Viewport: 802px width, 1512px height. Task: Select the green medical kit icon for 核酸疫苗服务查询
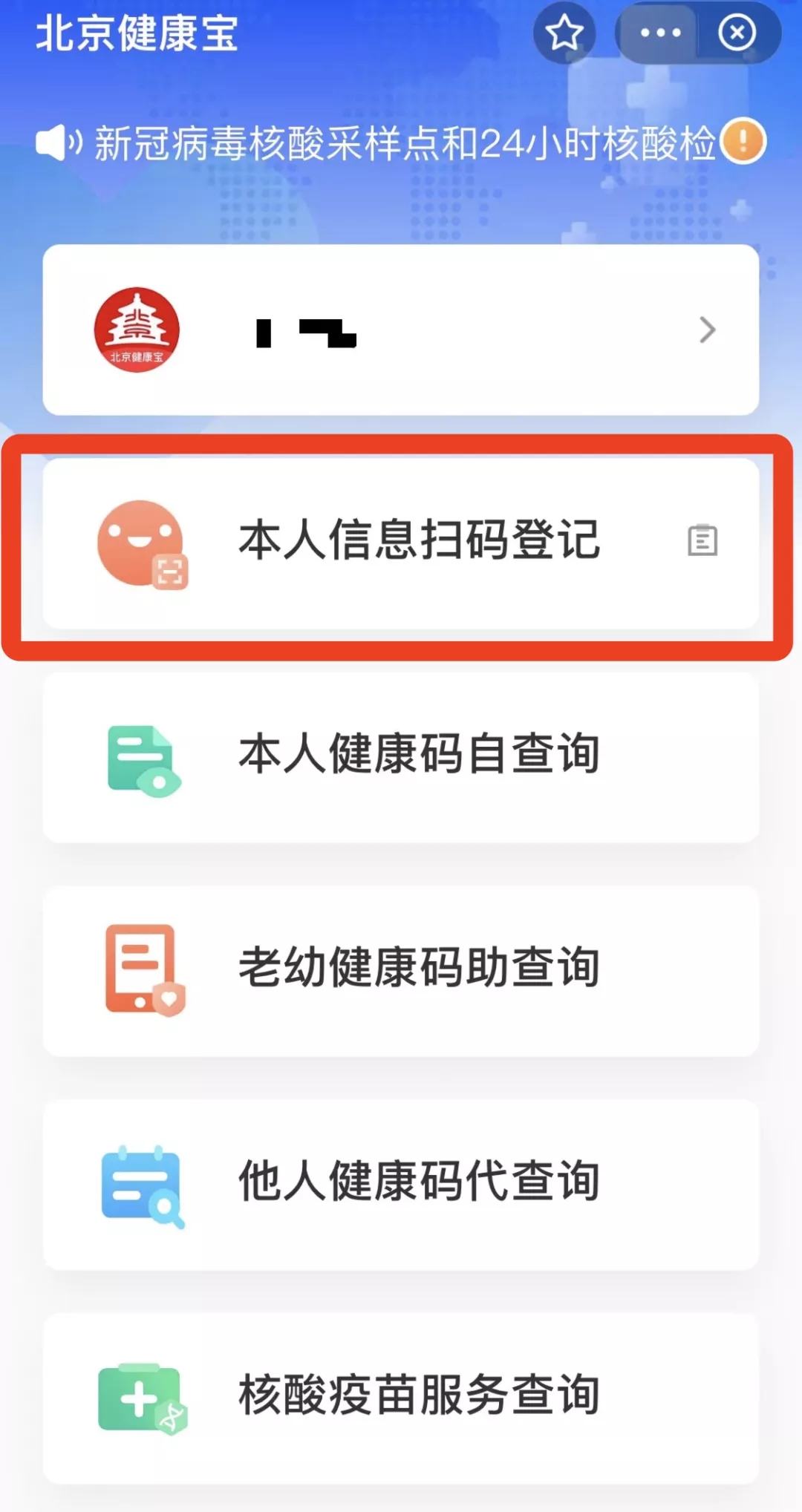(141, 1394)
